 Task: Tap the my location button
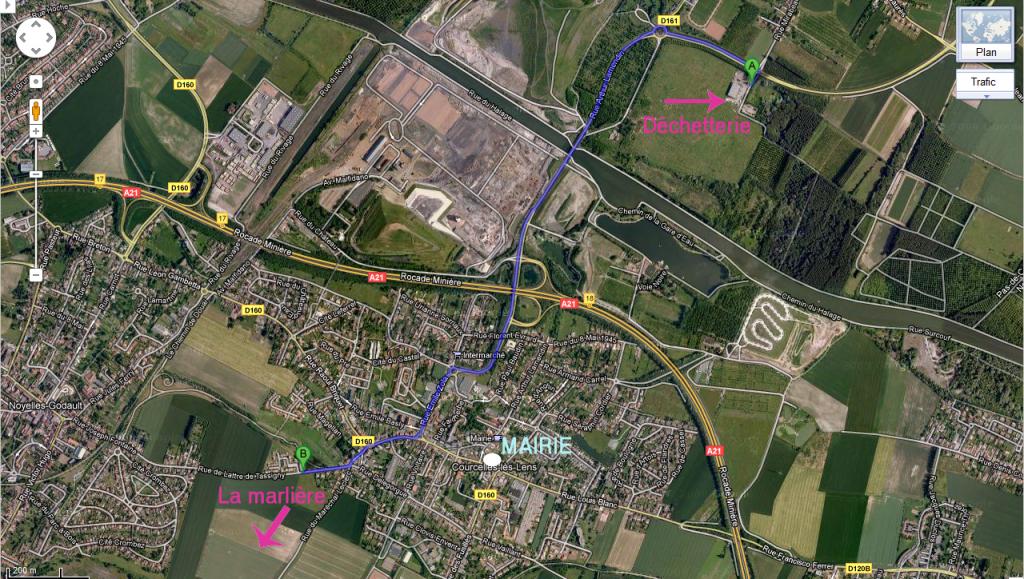pyautogui.click(x=35, y=82)
